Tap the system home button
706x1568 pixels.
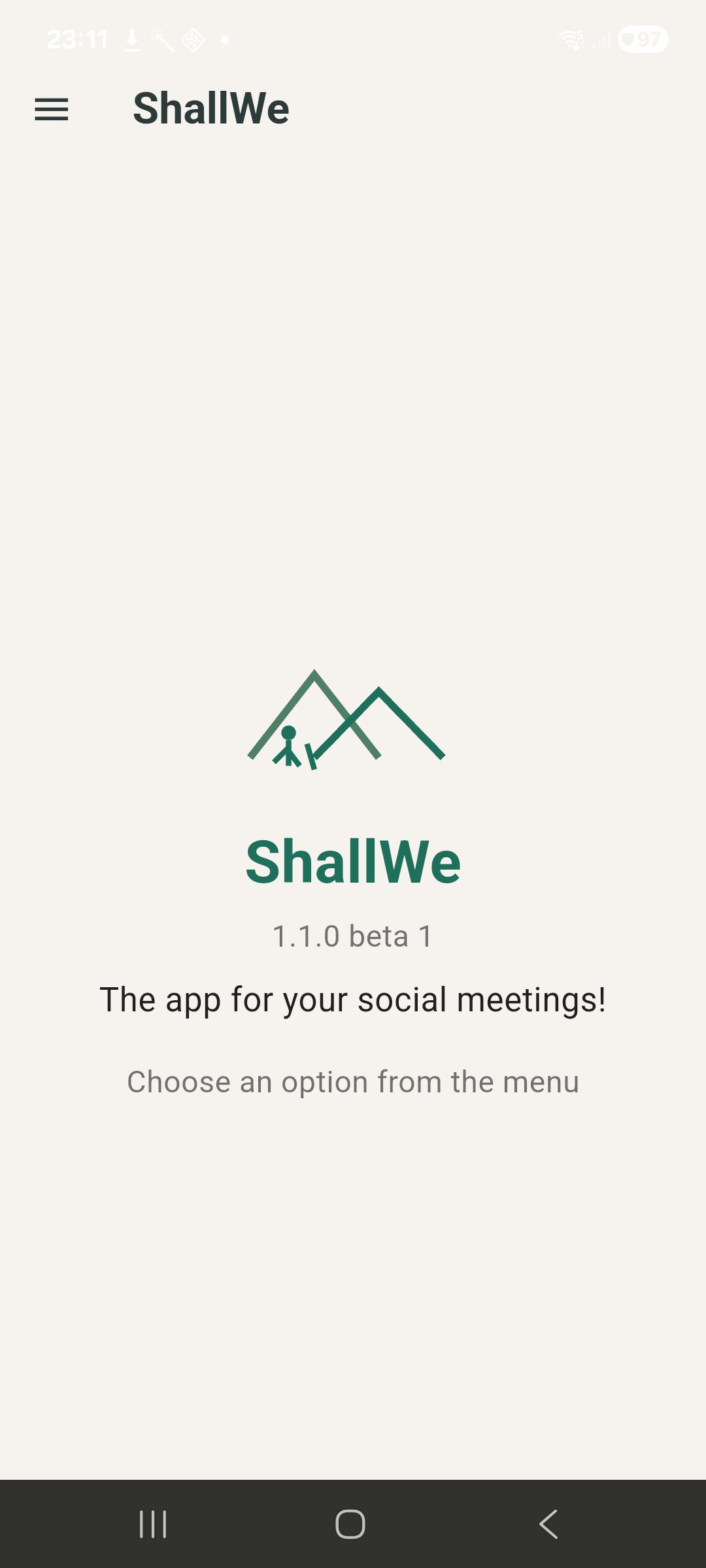point(350,1524)
